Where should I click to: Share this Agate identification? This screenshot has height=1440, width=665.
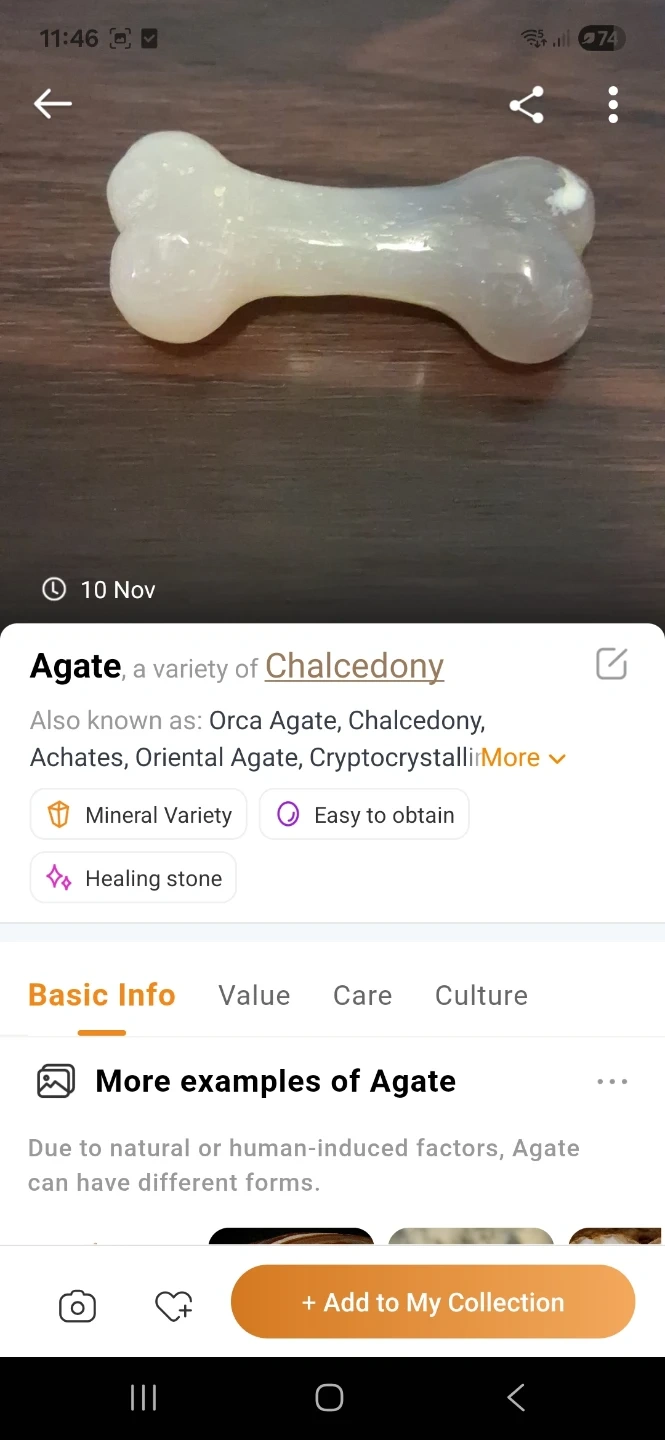526,104
